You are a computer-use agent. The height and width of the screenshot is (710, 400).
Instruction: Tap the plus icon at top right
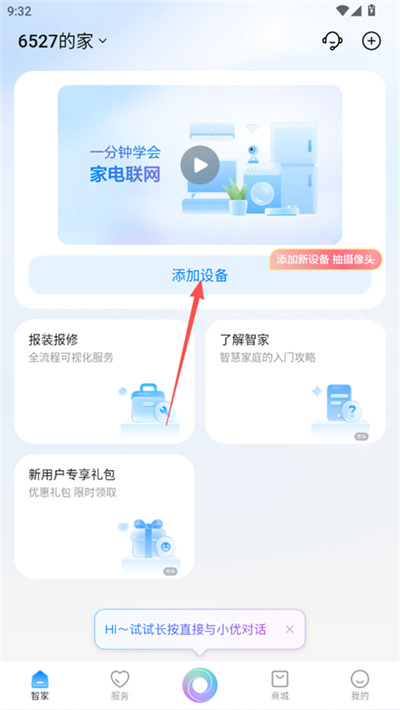pyautogui.click(x=371, y=41)
